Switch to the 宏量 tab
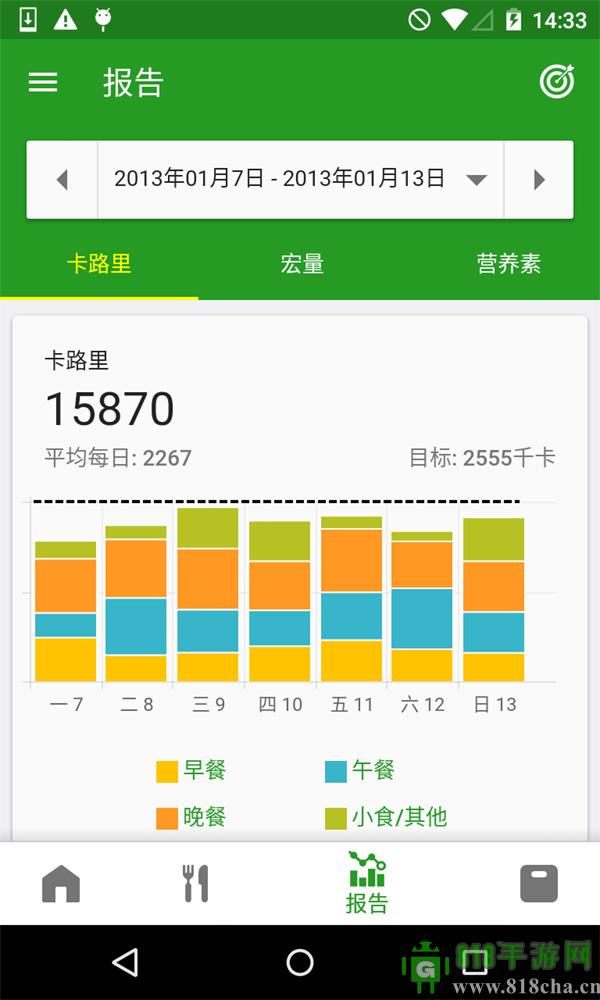600x1000 pixels. coord(301,265)
